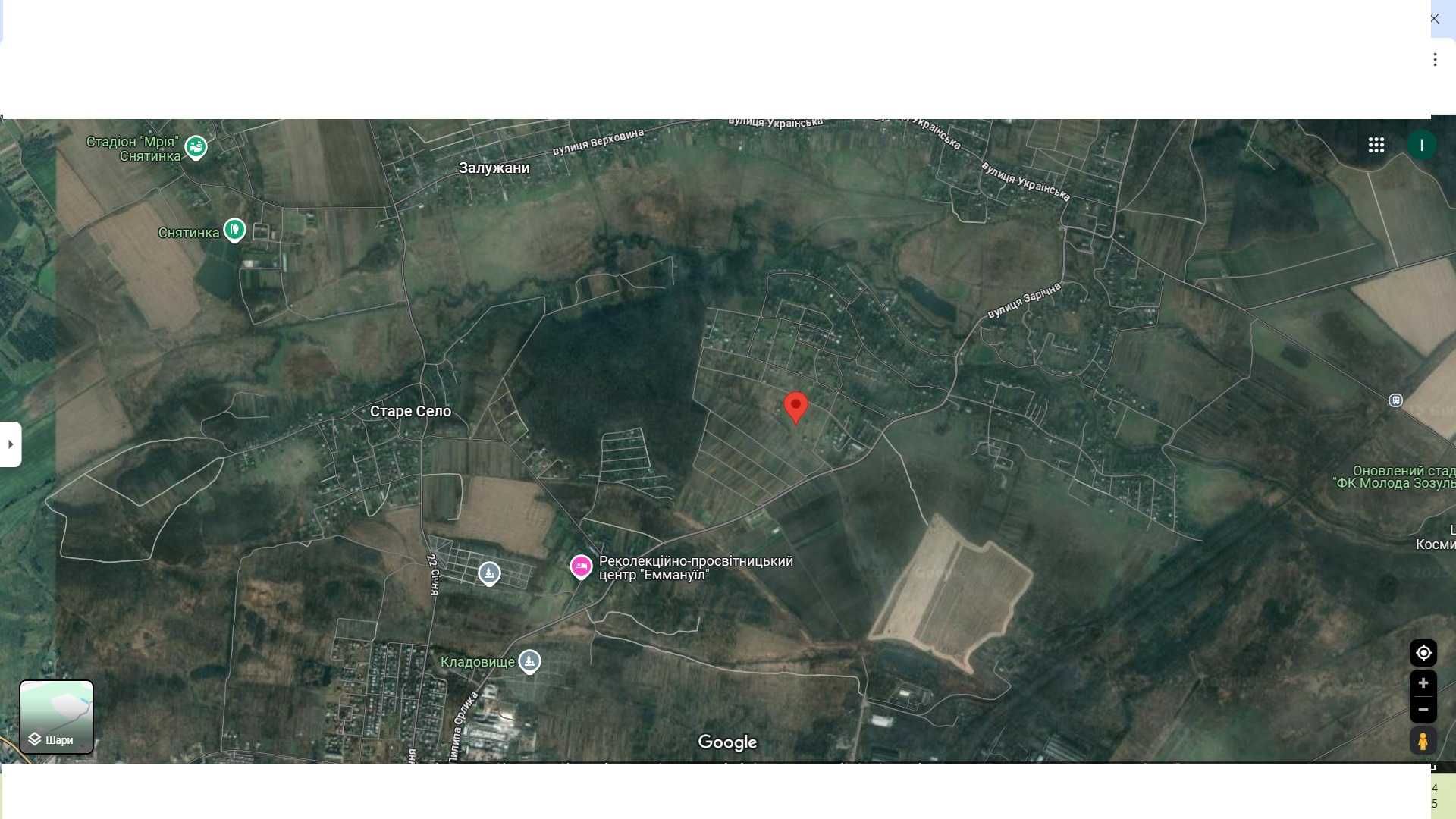Show my current location
This screenshot has height=819, width=1456.
pos(1423,653)
